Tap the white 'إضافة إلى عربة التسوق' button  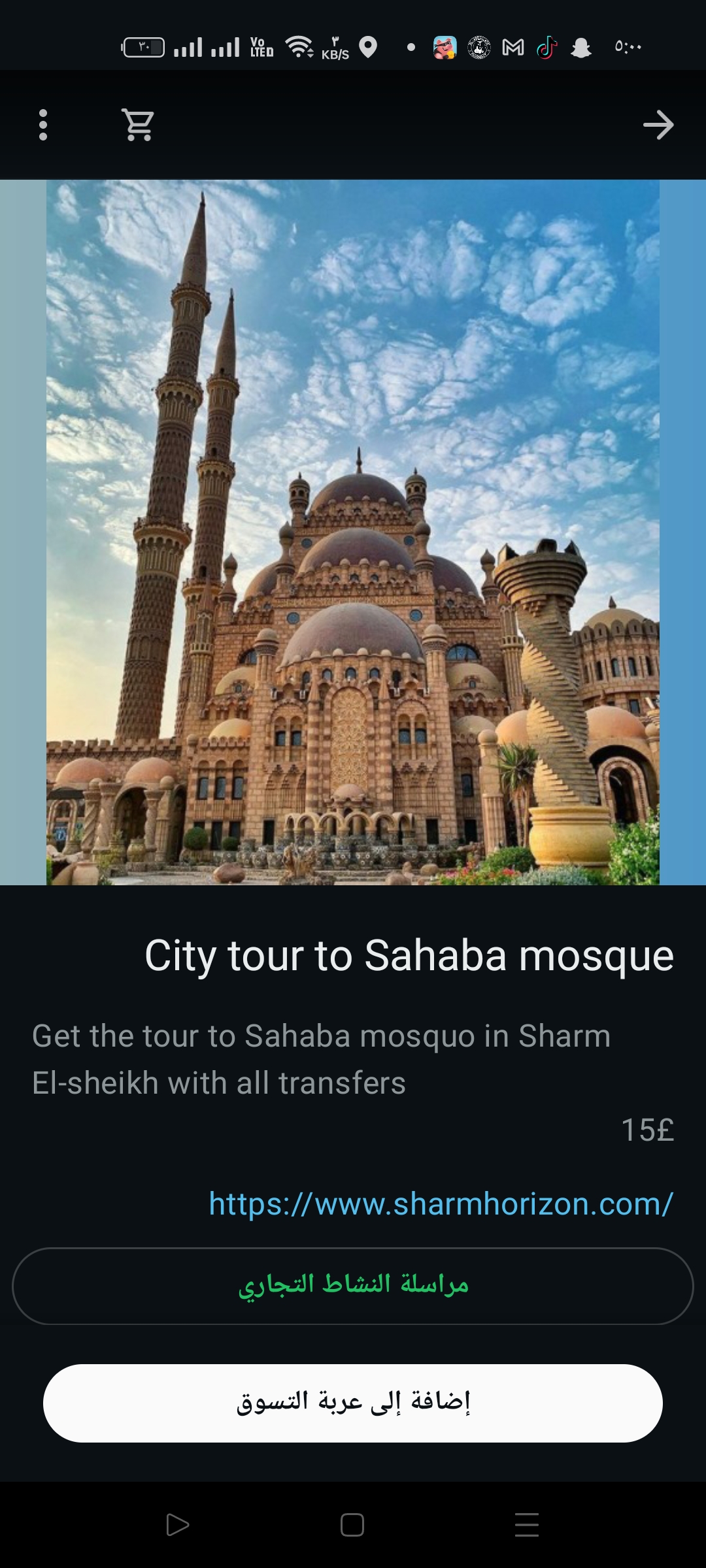click(353, 1403)
